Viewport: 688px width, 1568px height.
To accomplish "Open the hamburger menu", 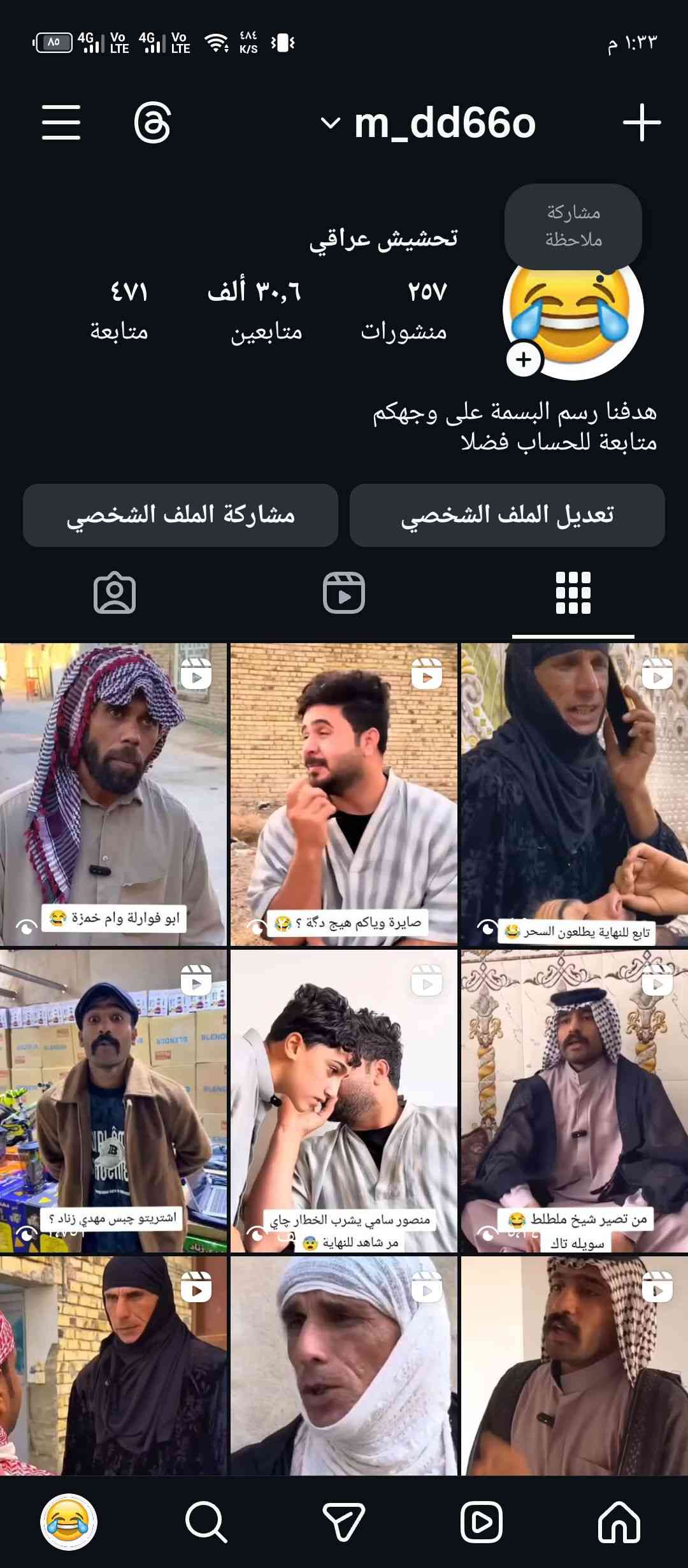I will tap(61, 122).
